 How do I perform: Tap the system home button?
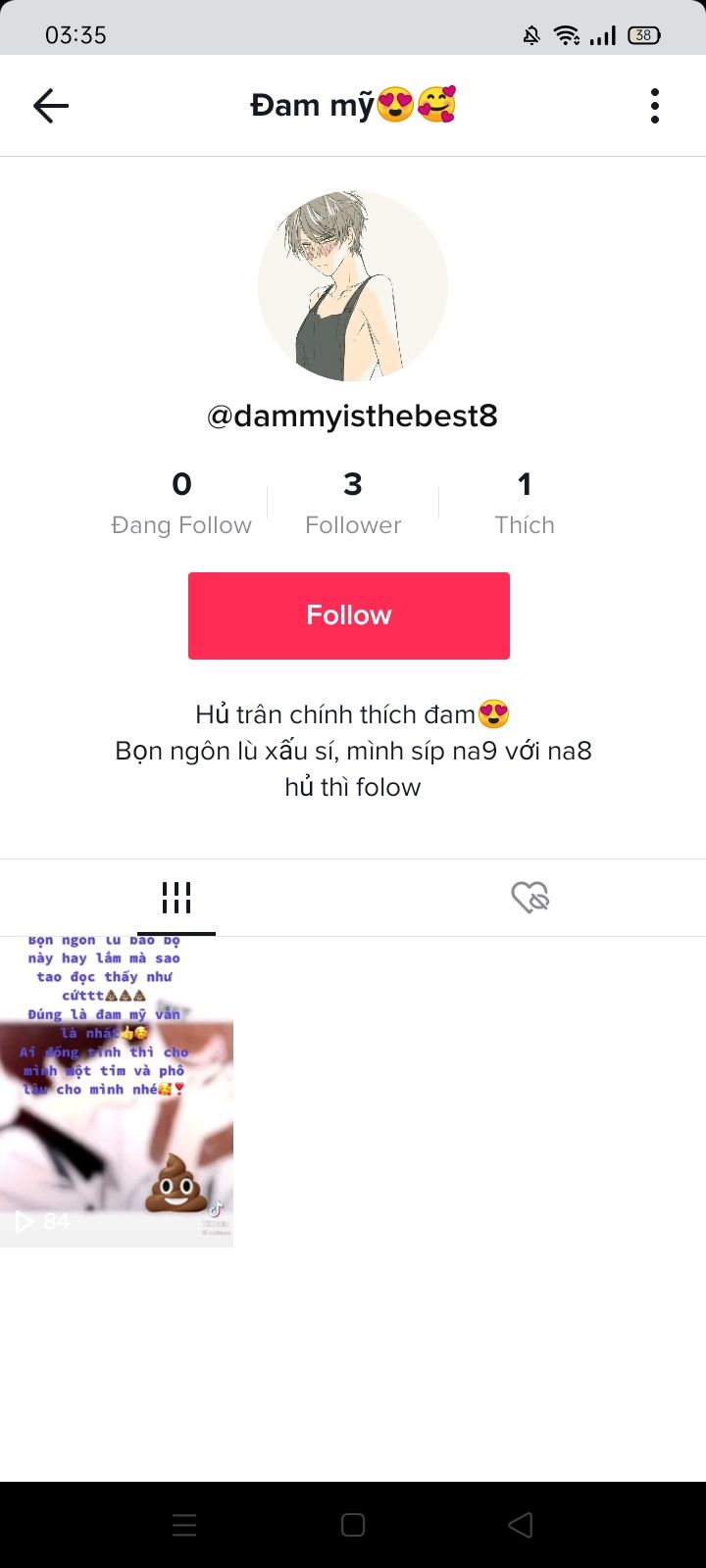point(353,1525)
